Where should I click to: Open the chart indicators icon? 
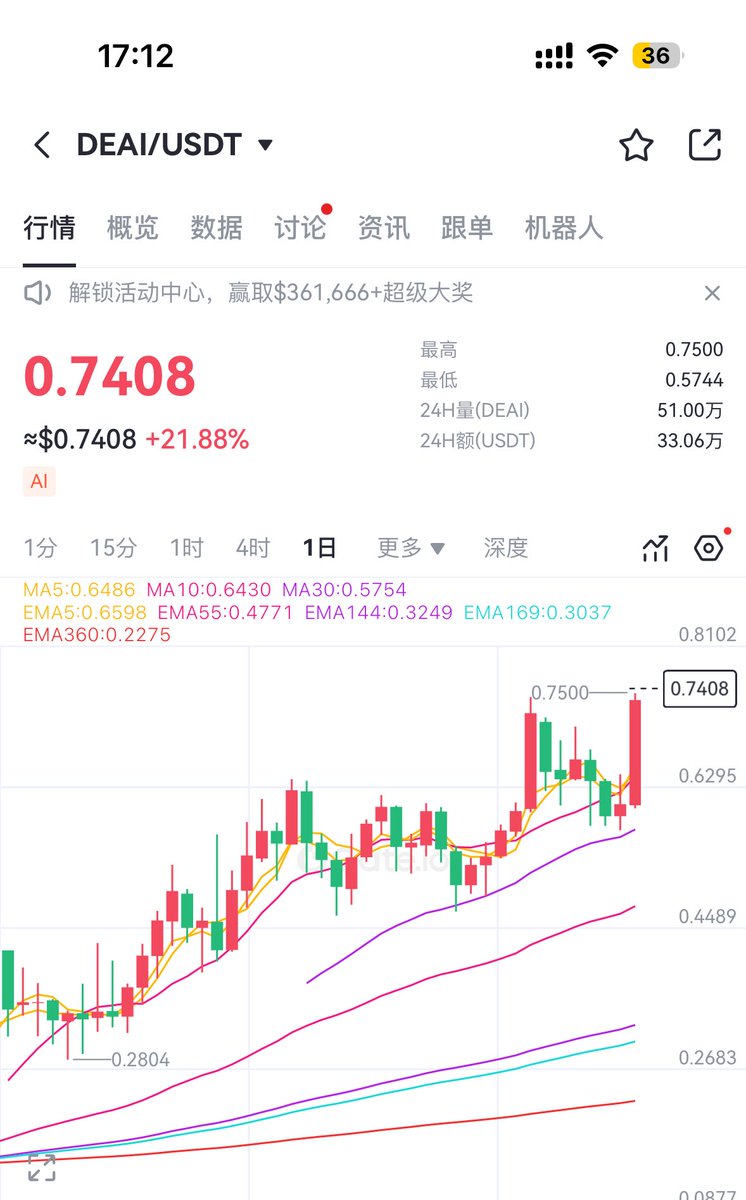tap(655, 548)
